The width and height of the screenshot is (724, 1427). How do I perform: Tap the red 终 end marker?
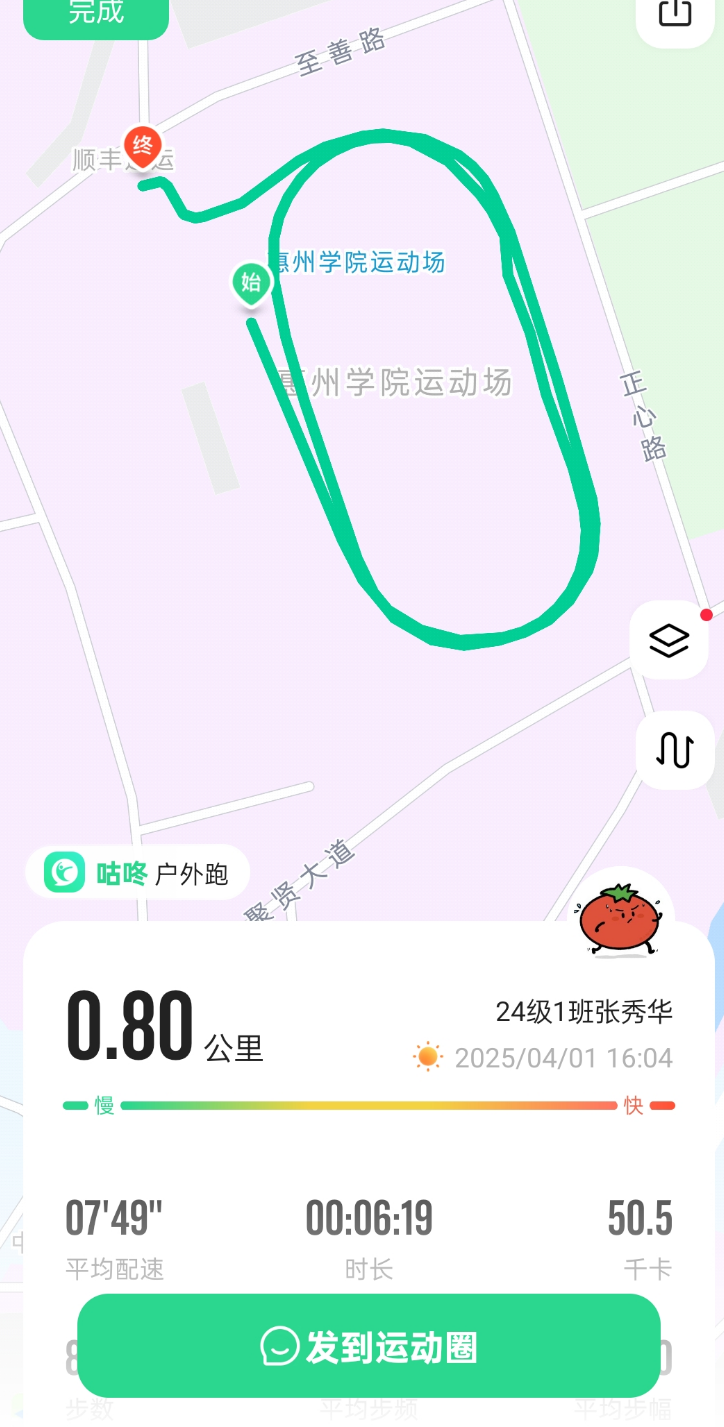143,146
